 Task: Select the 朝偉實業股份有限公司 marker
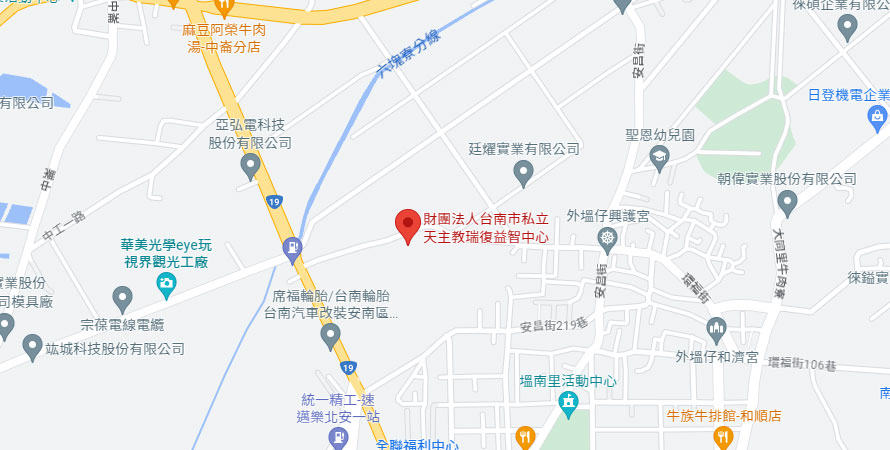(x=788, y=202)
